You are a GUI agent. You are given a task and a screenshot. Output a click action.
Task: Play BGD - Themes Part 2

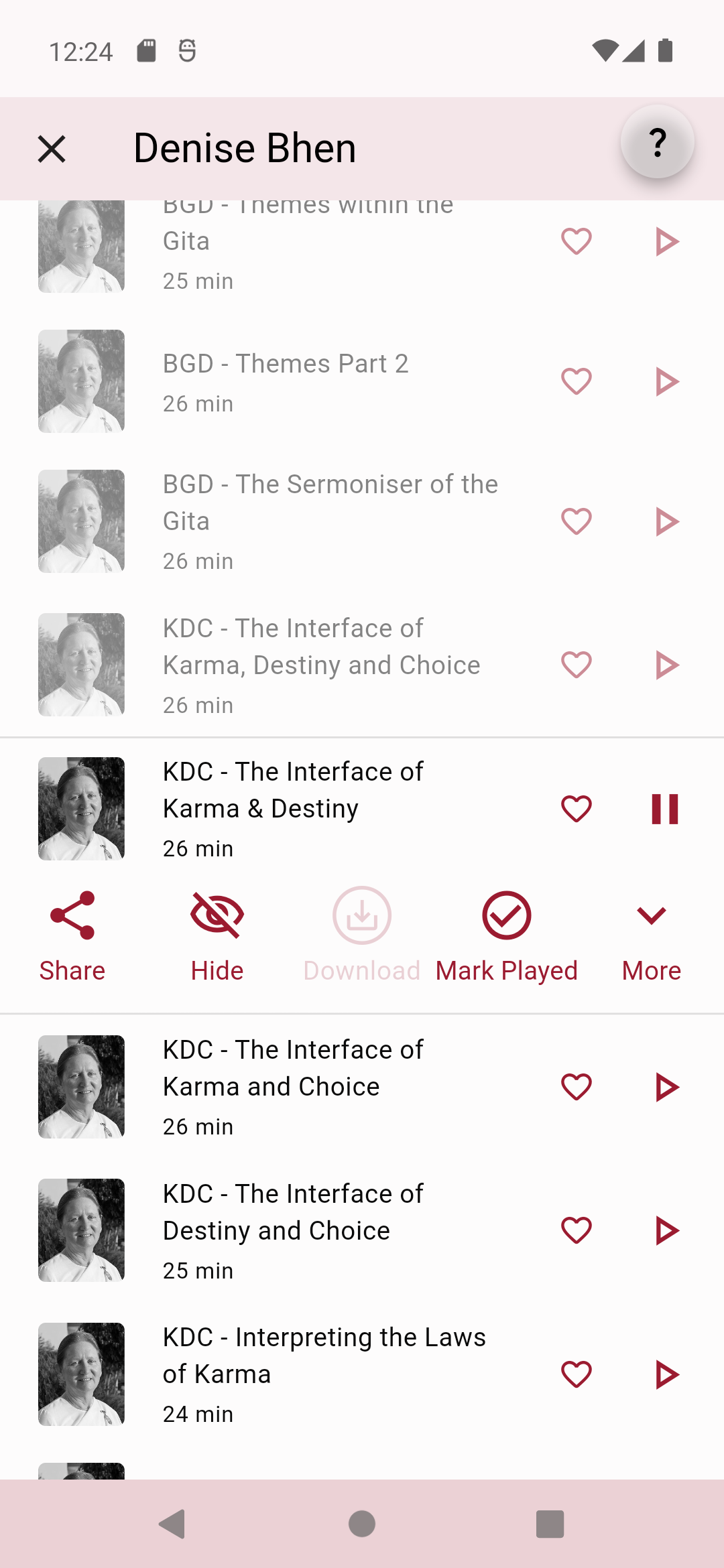(x=666, y=382)
